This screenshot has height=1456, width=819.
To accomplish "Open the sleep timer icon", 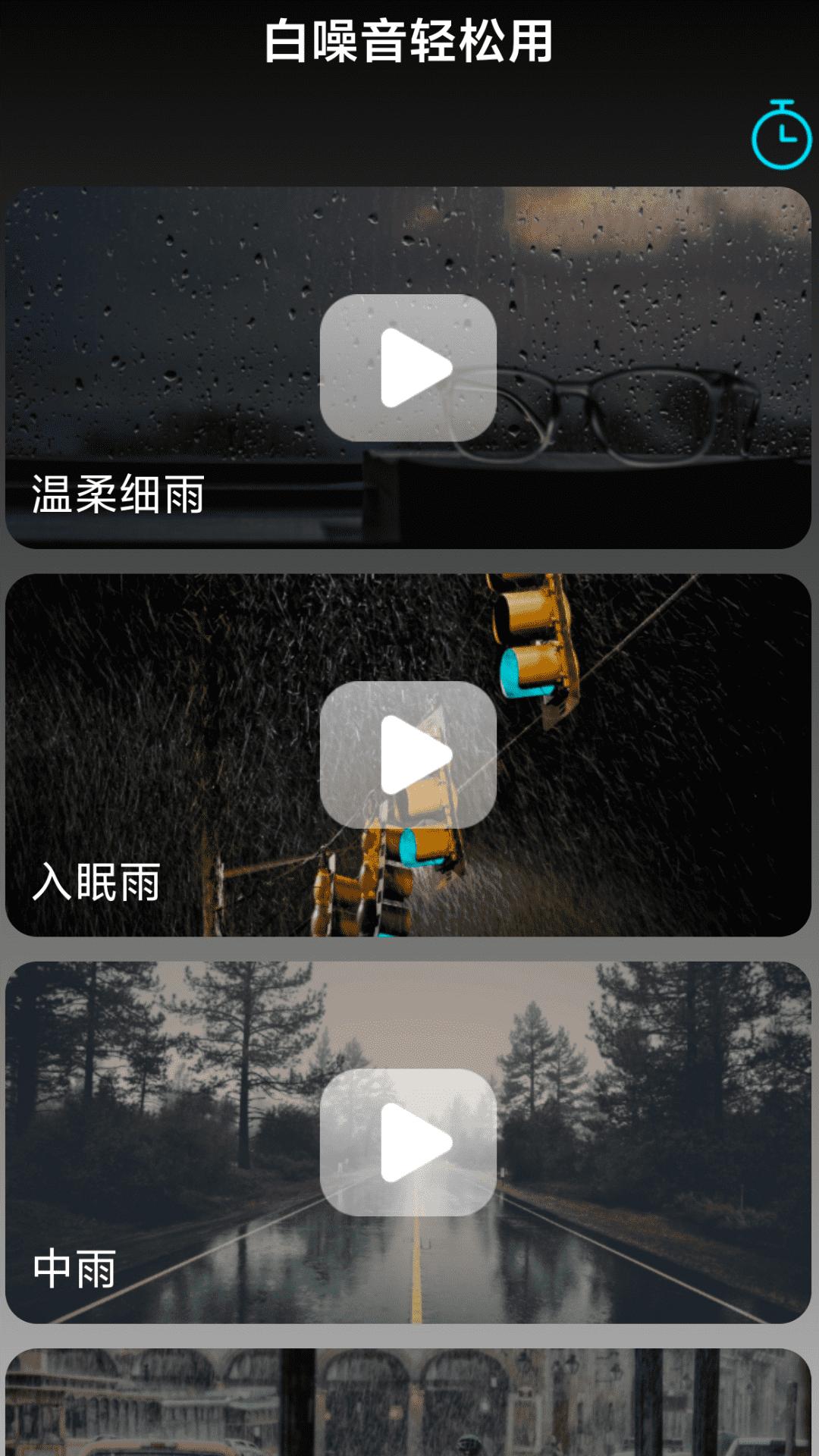I will pyautogui.click(x=781, y=135).
